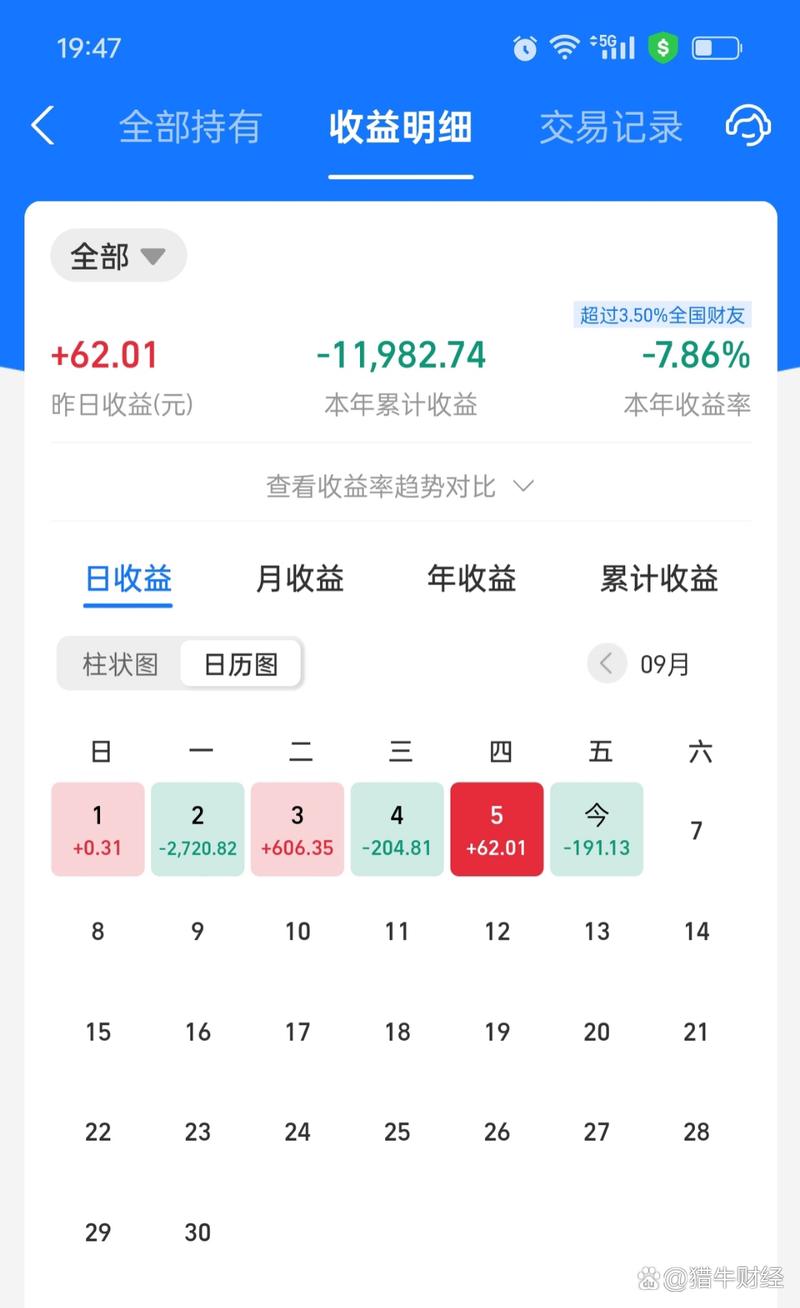The height and width of the screenshot is (1308, 800).
Task: Open the 全部持有 tab
Action: pos(190,126)
